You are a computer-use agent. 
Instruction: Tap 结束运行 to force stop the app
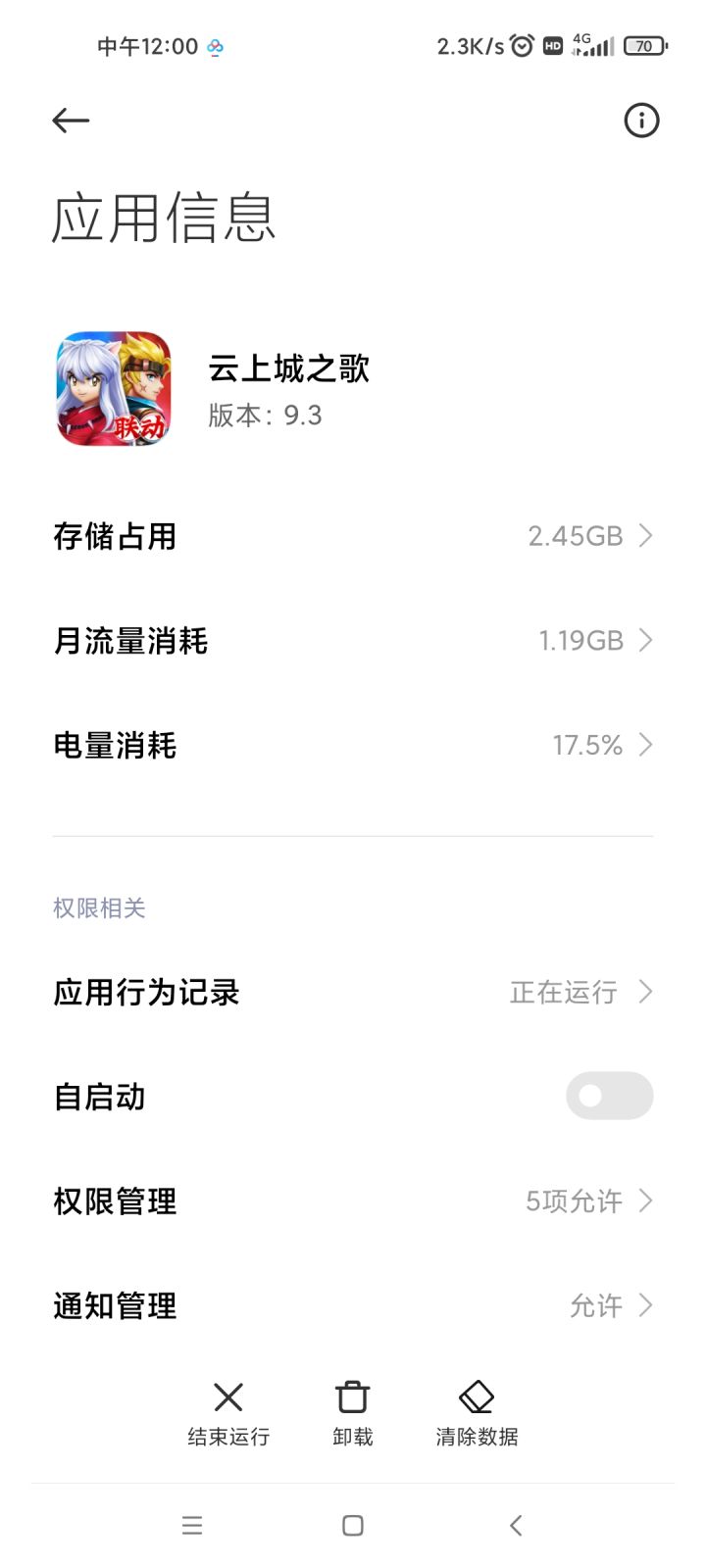coord(228,1413)
